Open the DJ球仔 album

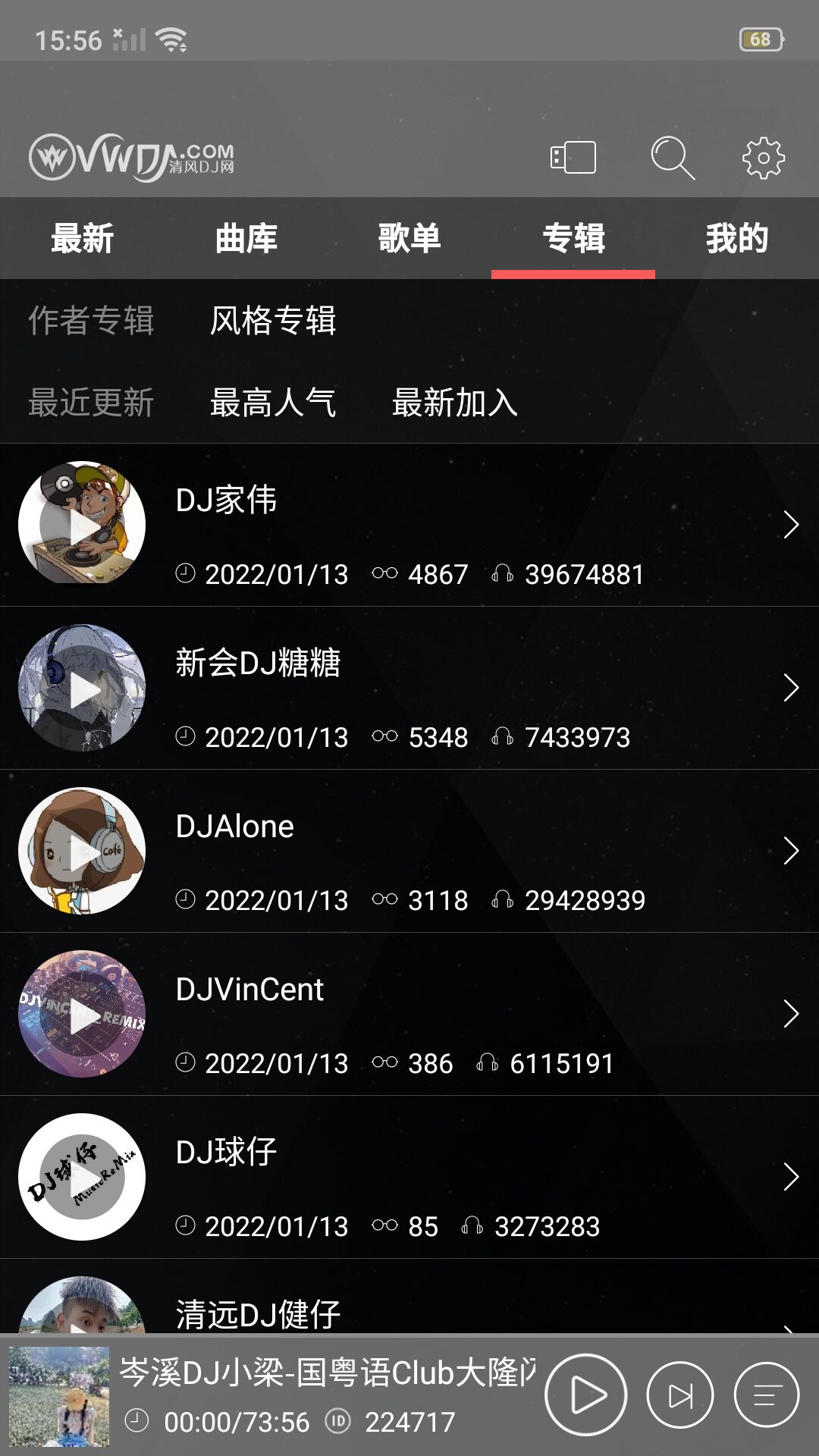pyautogui.click(x=409, y=1177)
